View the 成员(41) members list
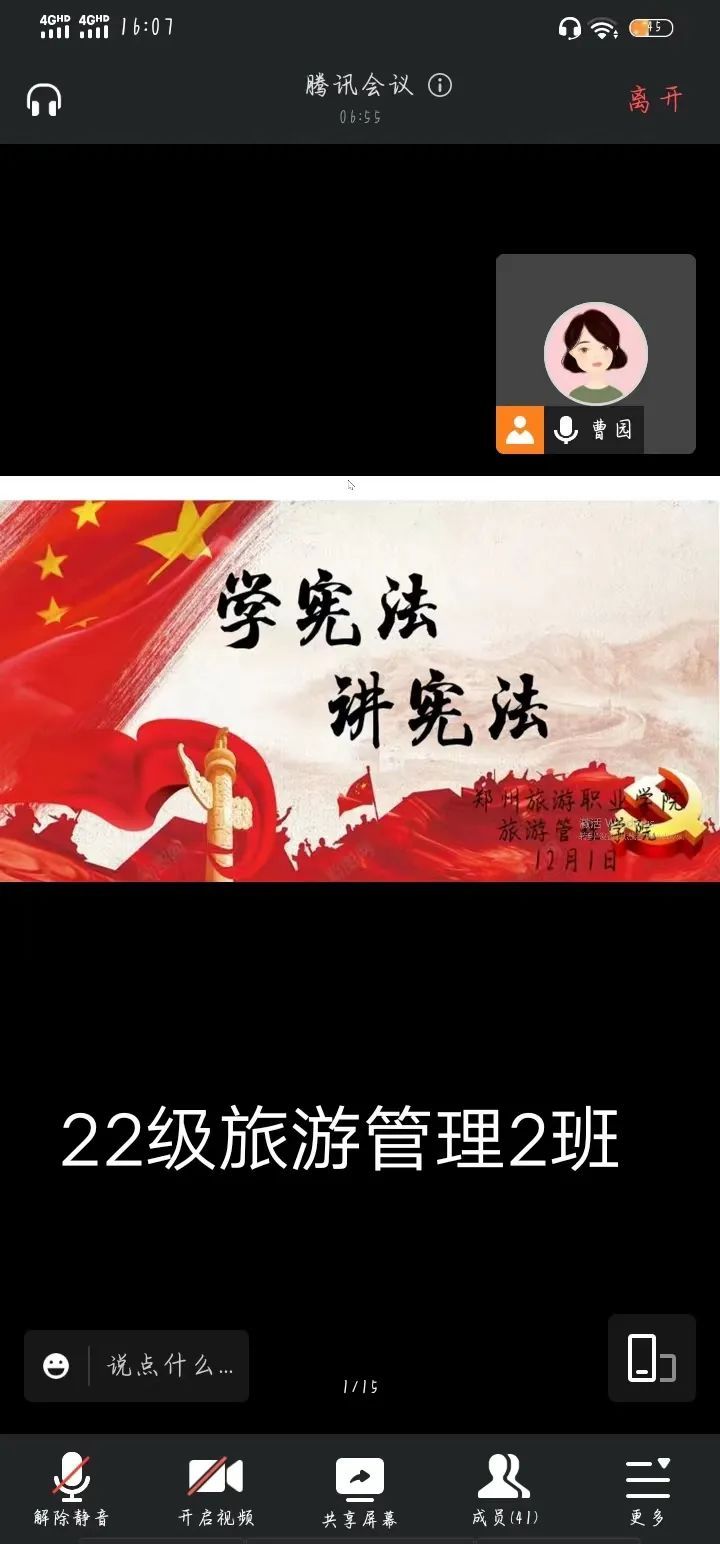Screen dimensions: 720x1544 (504, 1490)
